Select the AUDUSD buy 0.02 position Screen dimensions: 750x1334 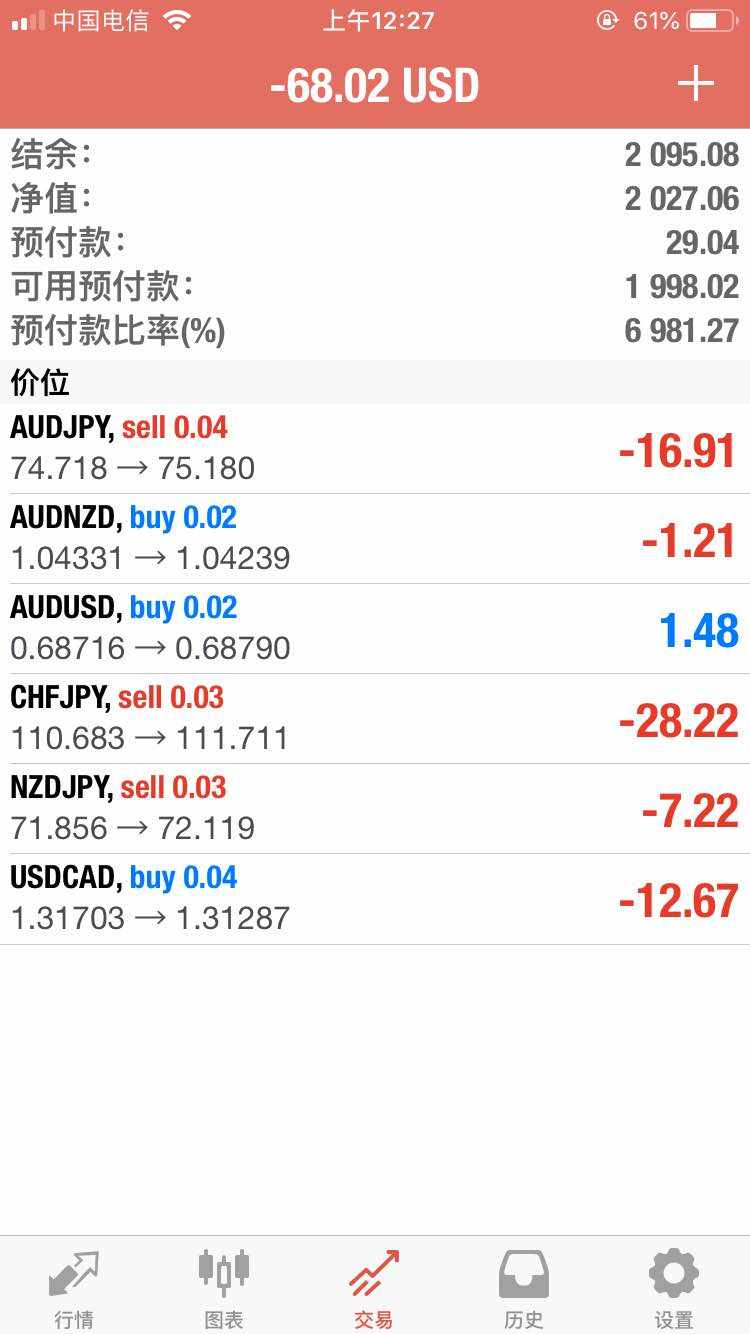[x=375, y=629]
